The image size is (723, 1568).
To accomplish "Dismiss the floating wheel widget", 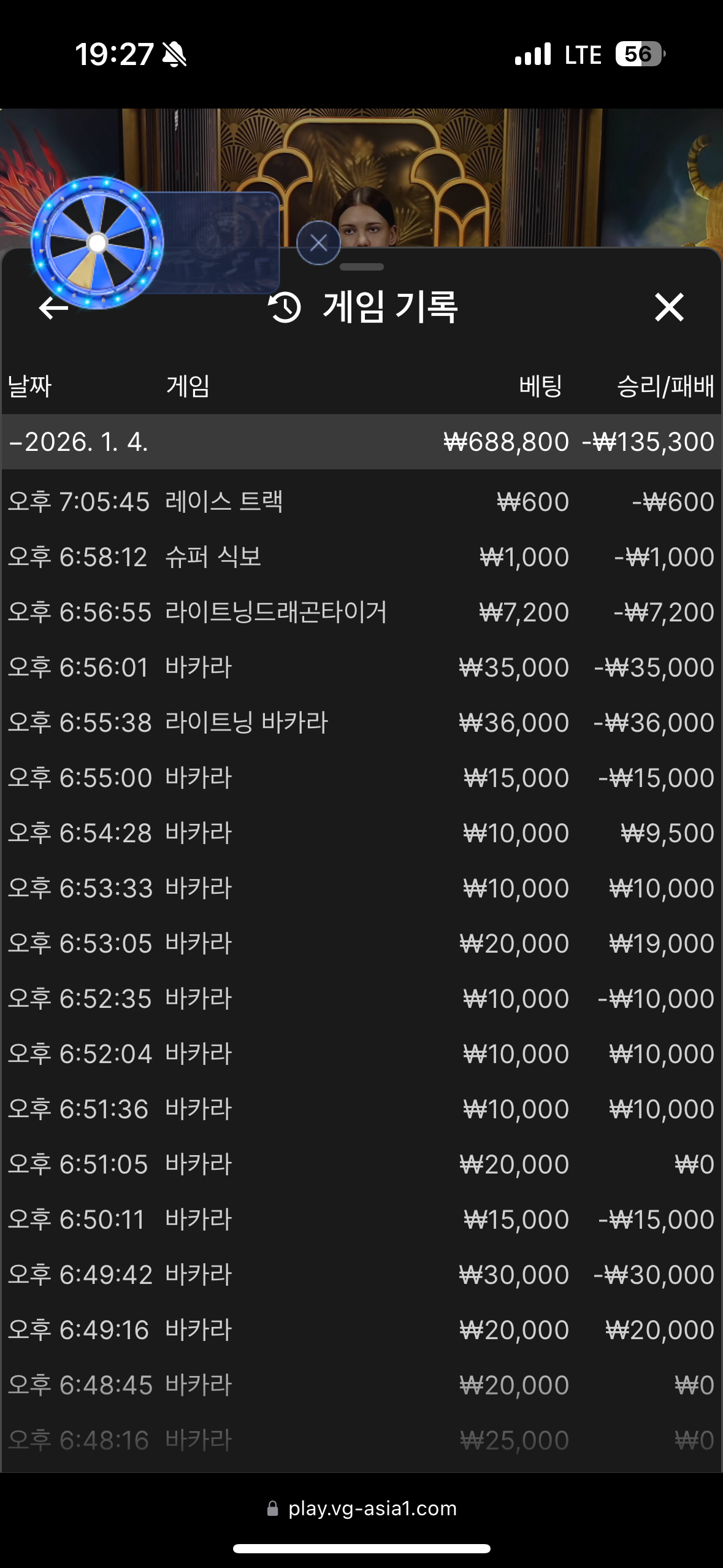I will click(318, 243).
